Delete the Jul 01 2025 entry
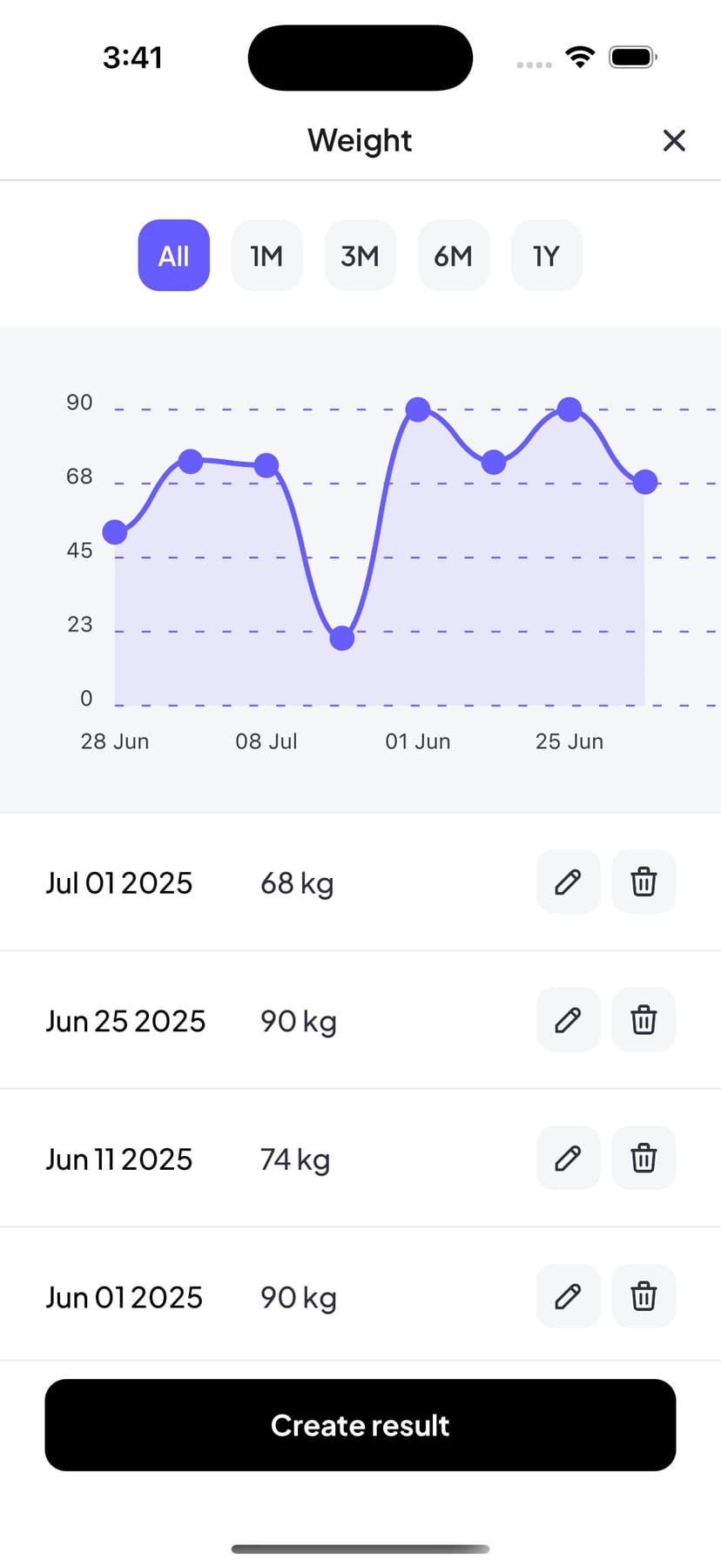Image resolution: width=721 pixels, height=1568 pixels. (644, 882)
